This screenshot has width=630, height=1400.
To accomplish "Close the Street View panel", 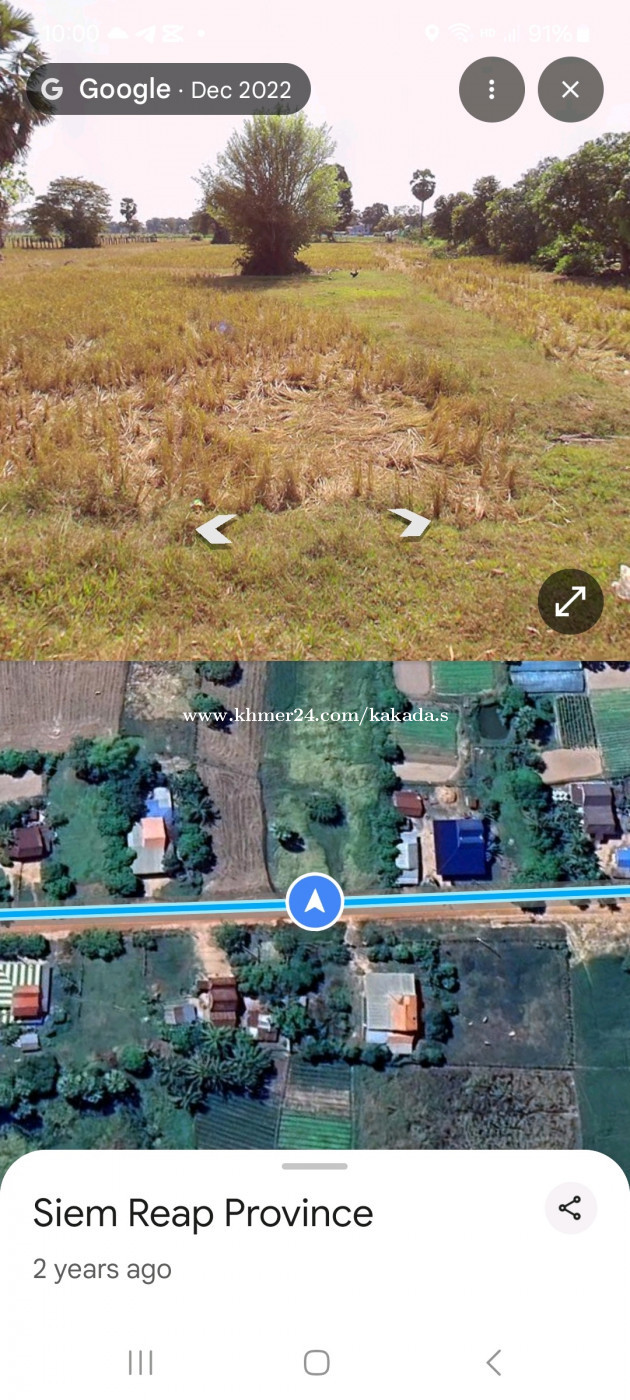I will click(570, 90).
